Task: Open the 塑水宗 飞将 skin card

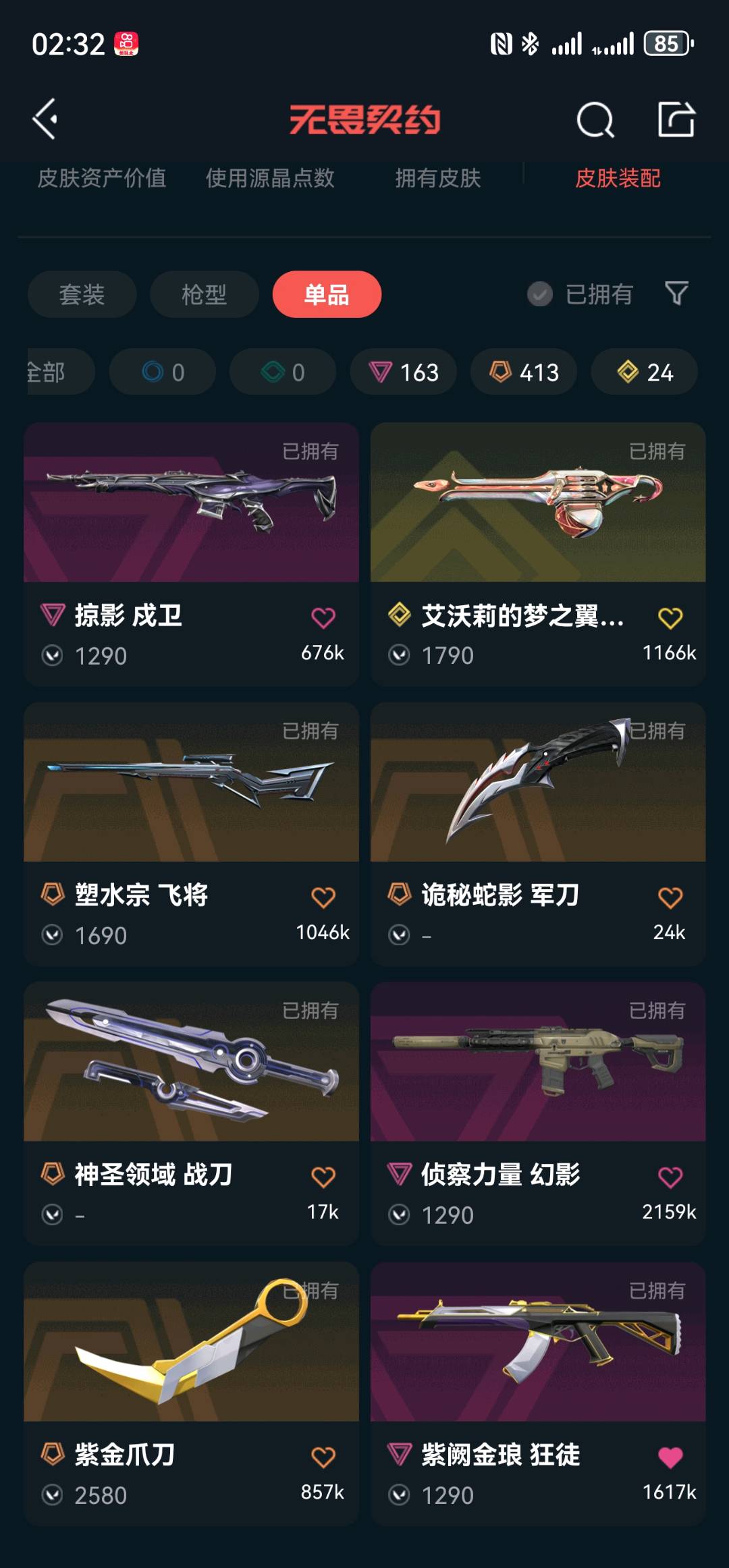Action: point(191,783)
